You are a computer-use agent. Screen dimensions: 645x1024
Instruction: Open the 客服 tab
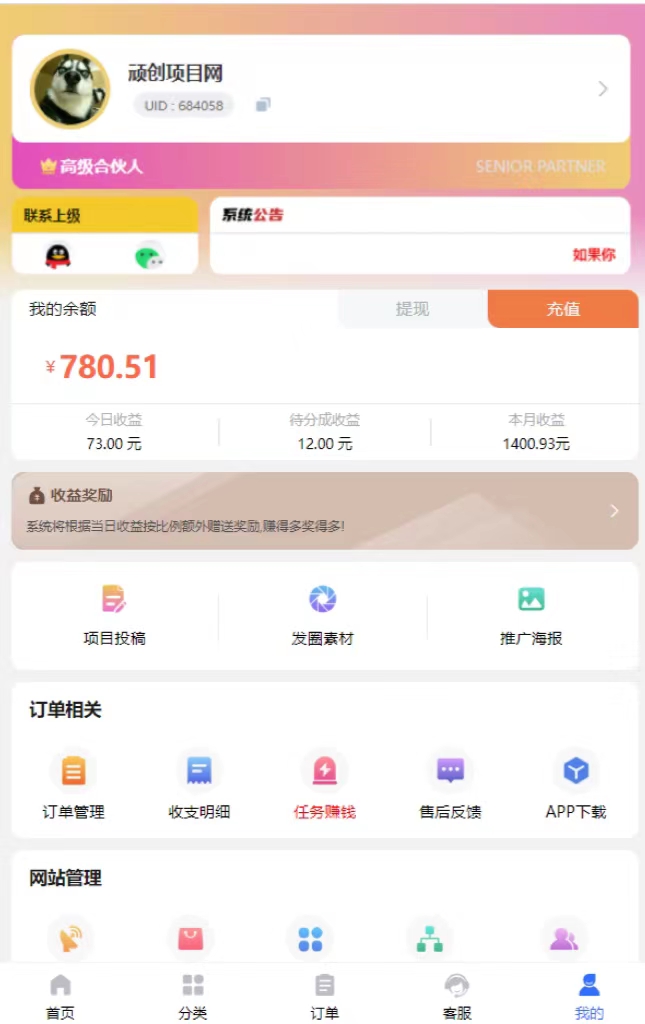tap(457, 996)
